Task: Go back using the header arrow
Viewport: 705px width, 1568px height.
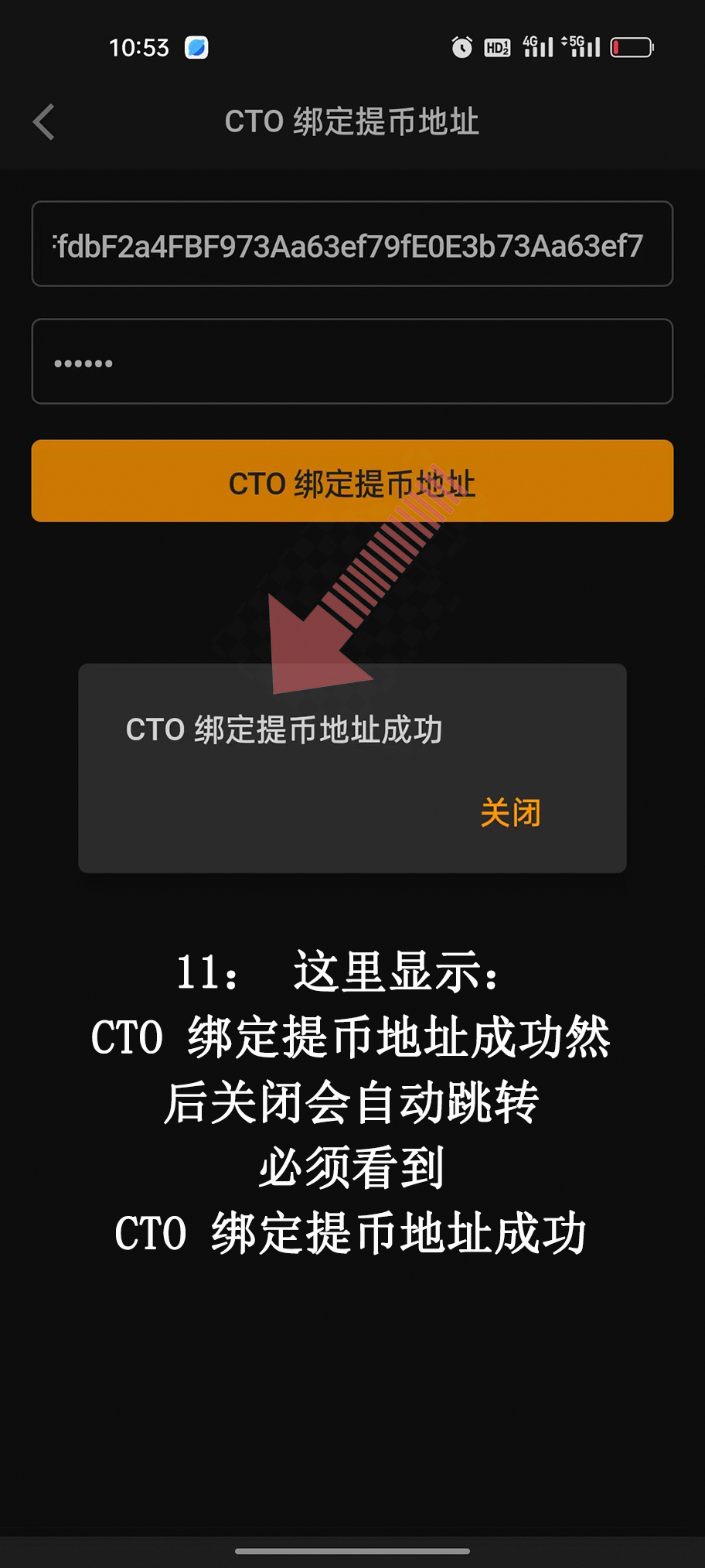Action: [x=44, y=122]
